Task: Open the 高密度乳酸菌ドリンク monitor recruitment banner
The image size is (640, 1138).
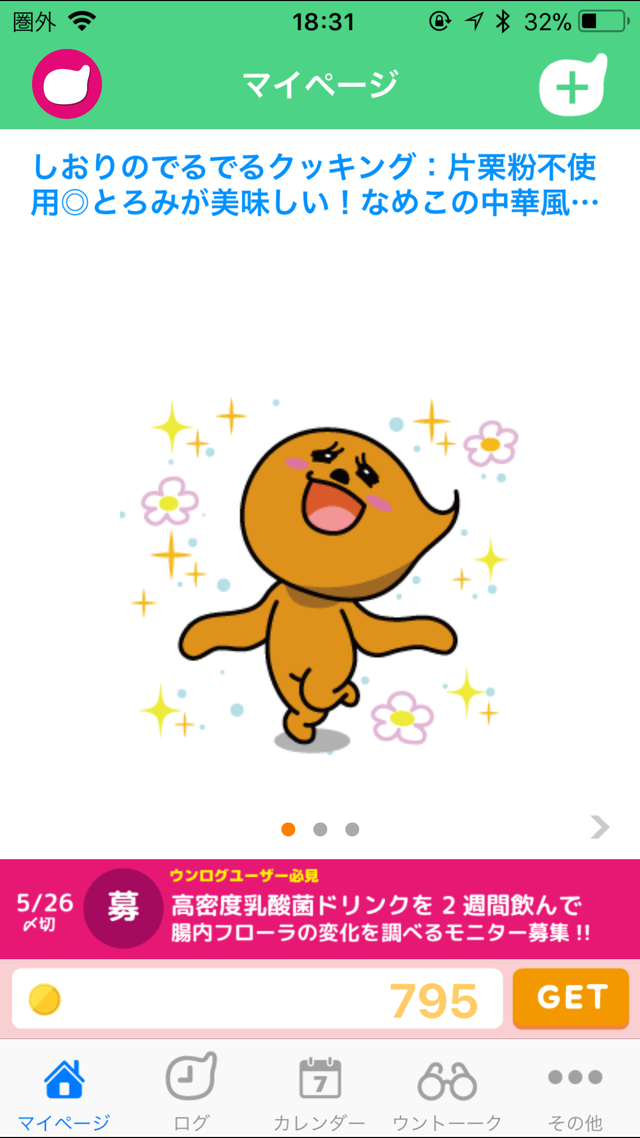Action: 320,907
